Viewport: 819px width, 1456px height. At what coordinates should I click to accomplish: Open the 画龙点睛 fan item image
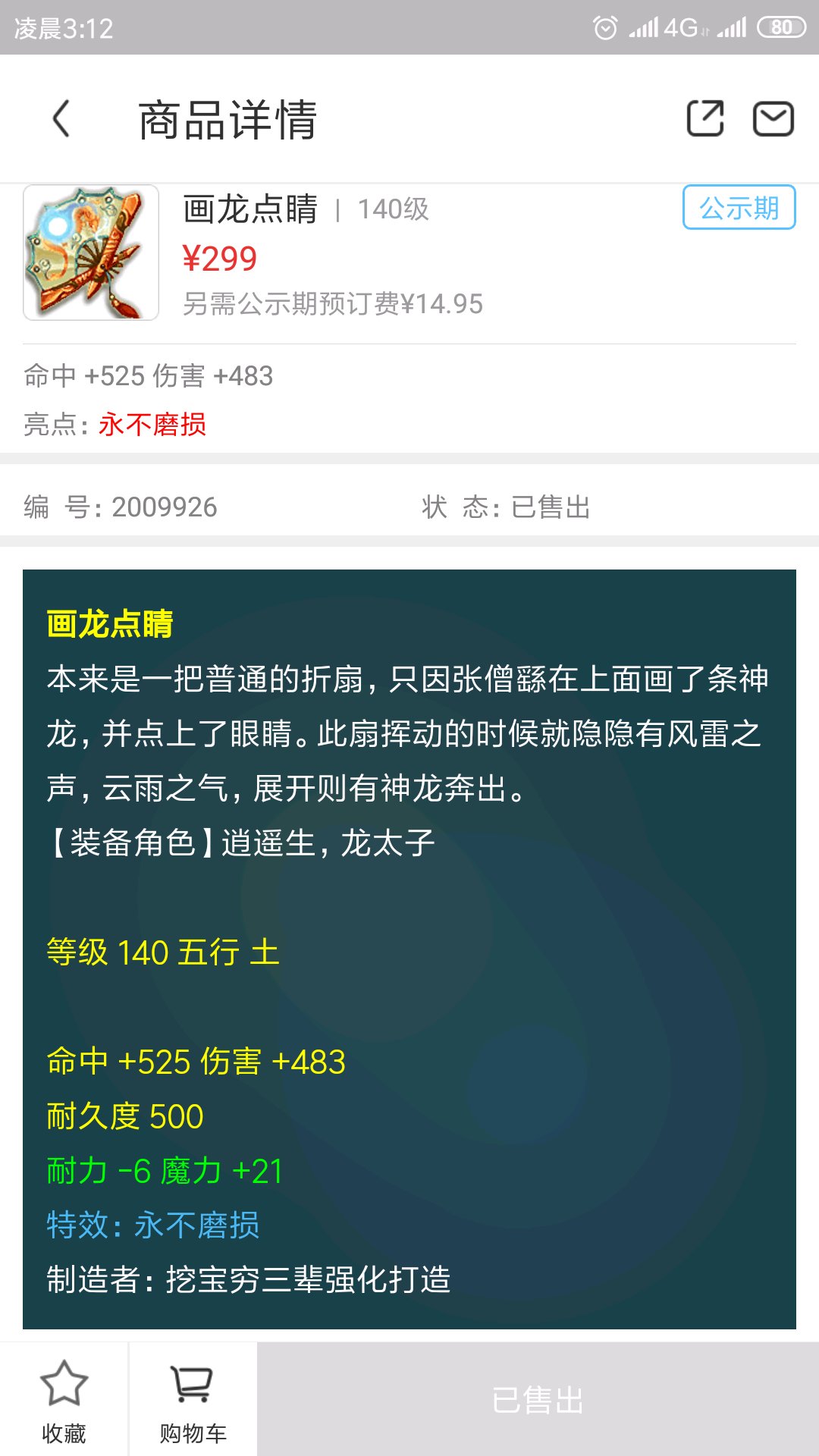91,253
